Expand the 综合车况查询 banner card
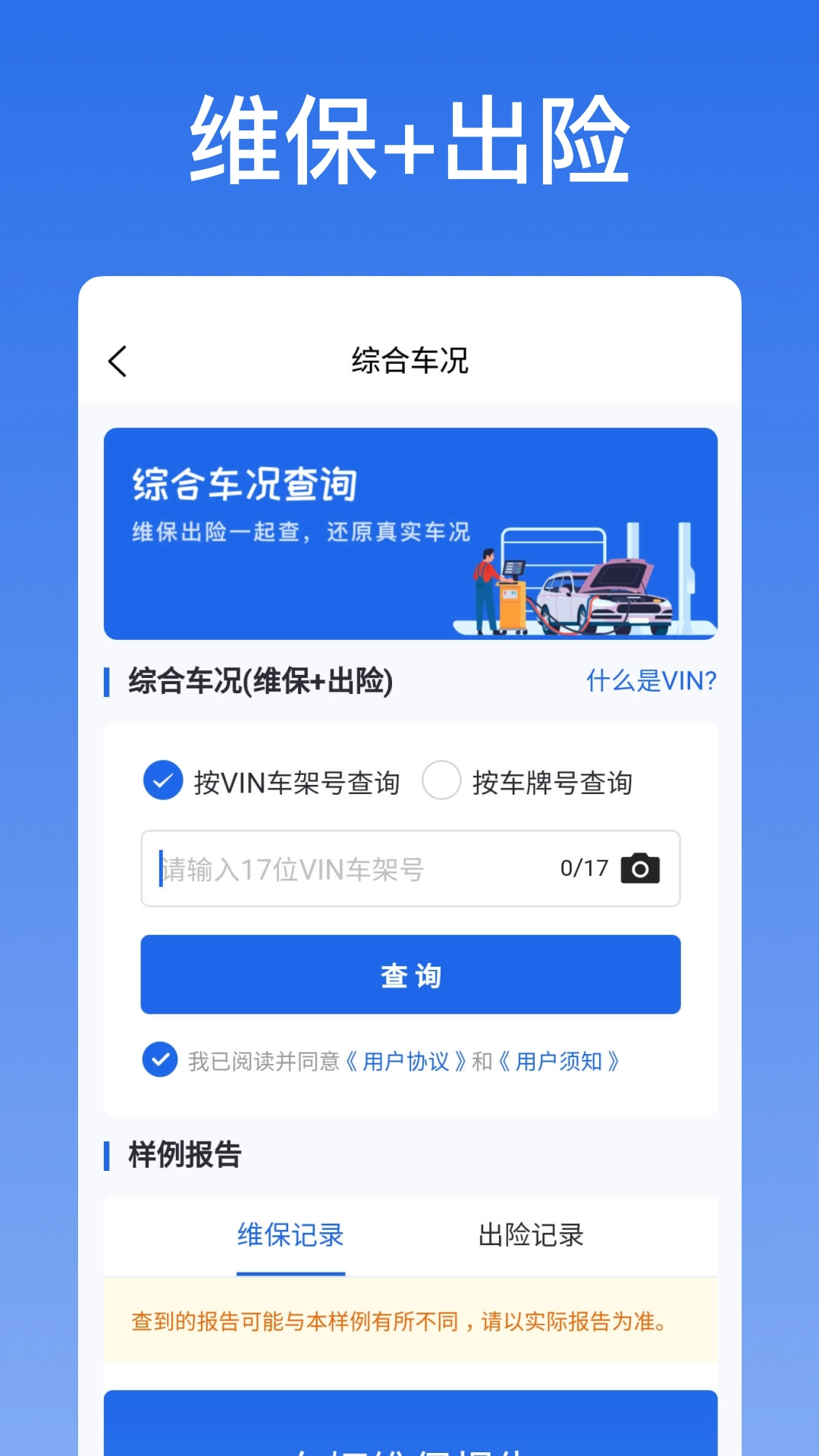Screen dimensions: 819x1456 click(x=409, y=532)
